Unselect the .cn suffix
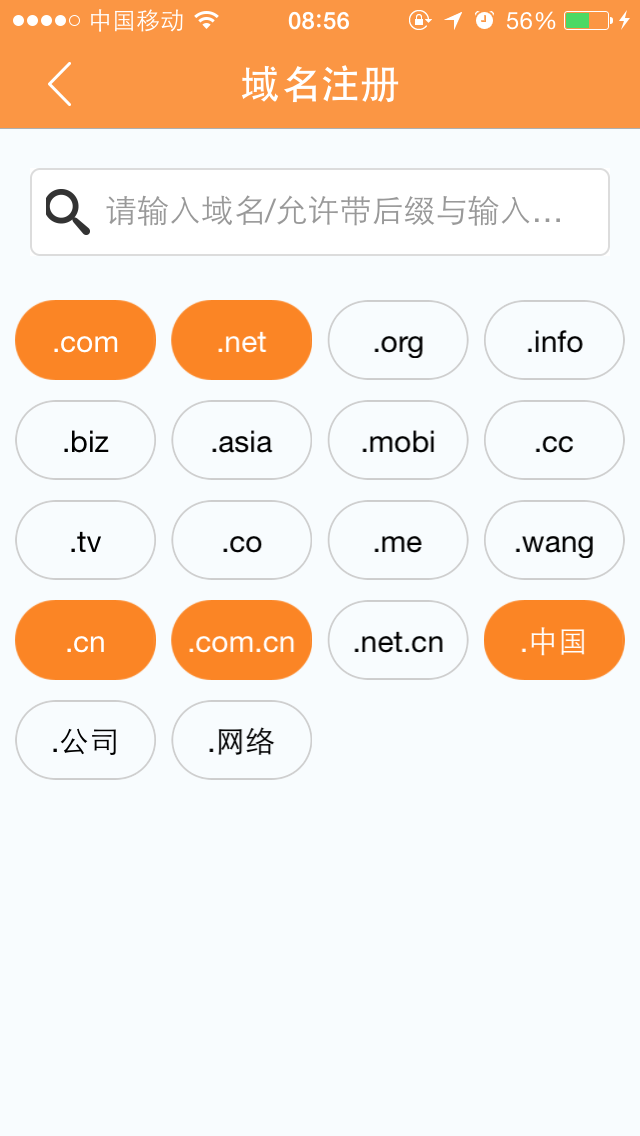 click(86, 641)
